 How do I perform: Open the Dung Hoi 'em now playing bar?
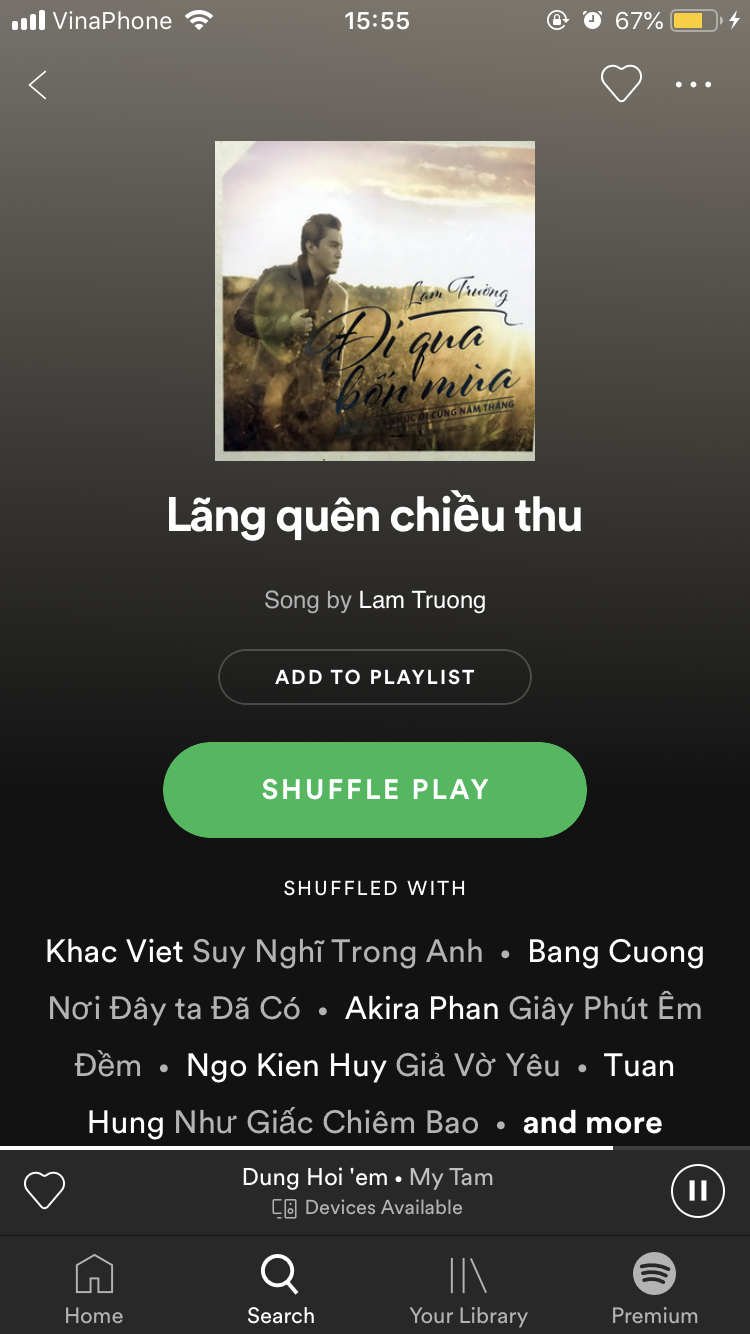coord(368,1191)
